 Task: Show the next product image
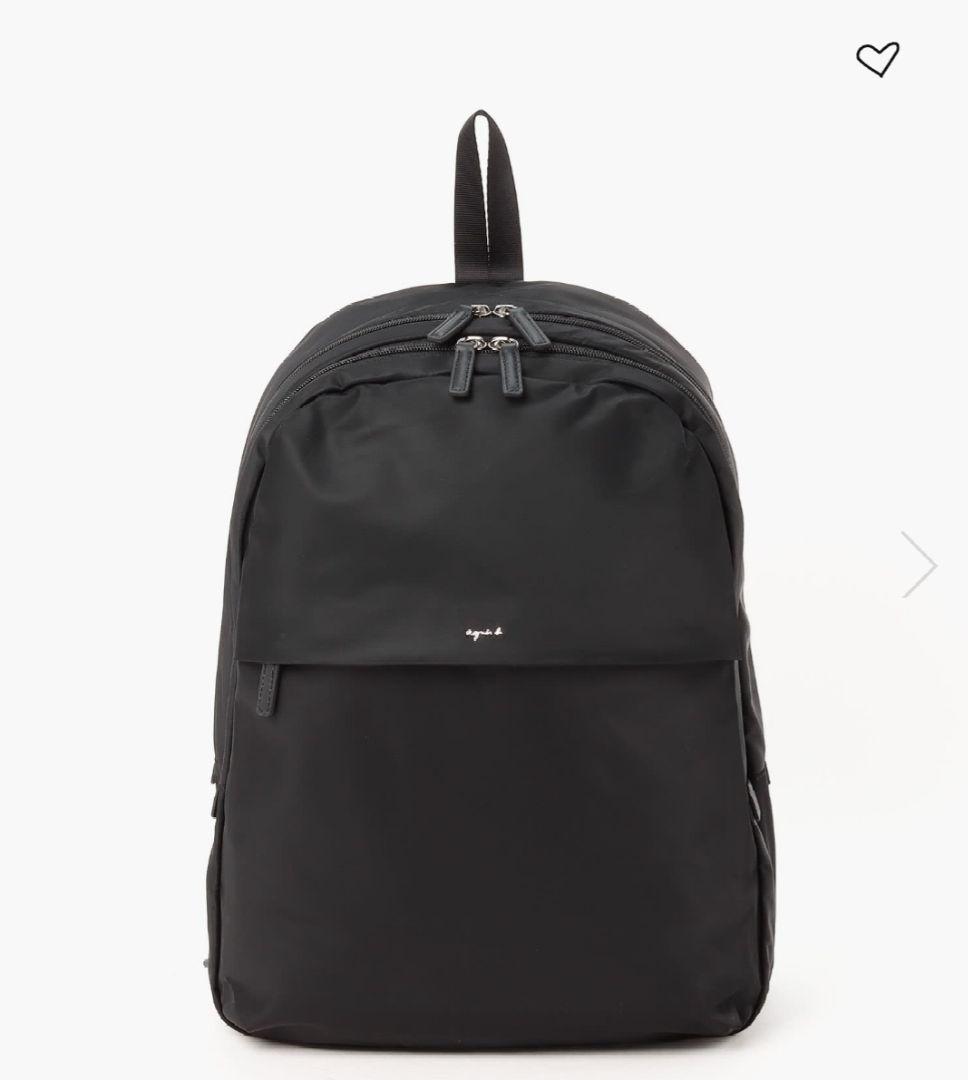pyautogui.click(x=919, y=565)
